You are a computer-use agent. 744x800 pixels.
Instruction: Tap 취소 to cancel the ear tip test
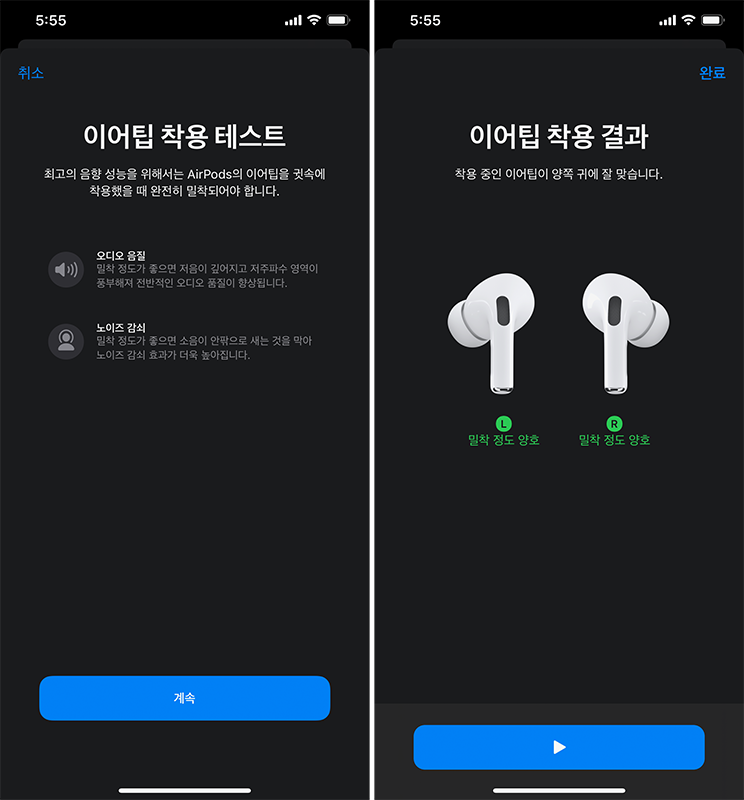click(x=31, y=73)
